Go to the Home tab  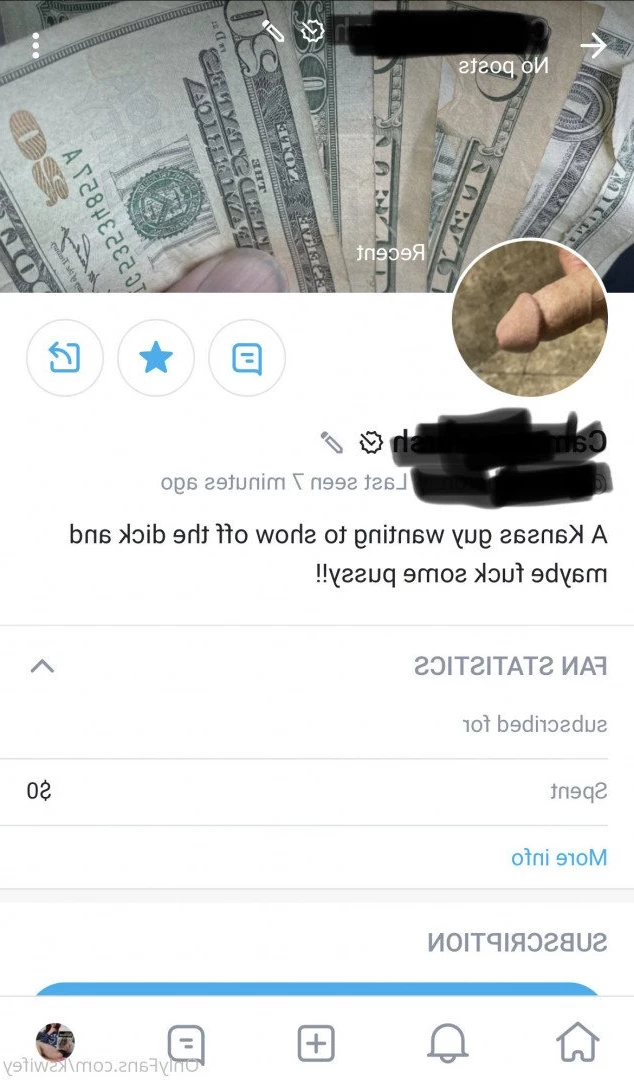578,1043
